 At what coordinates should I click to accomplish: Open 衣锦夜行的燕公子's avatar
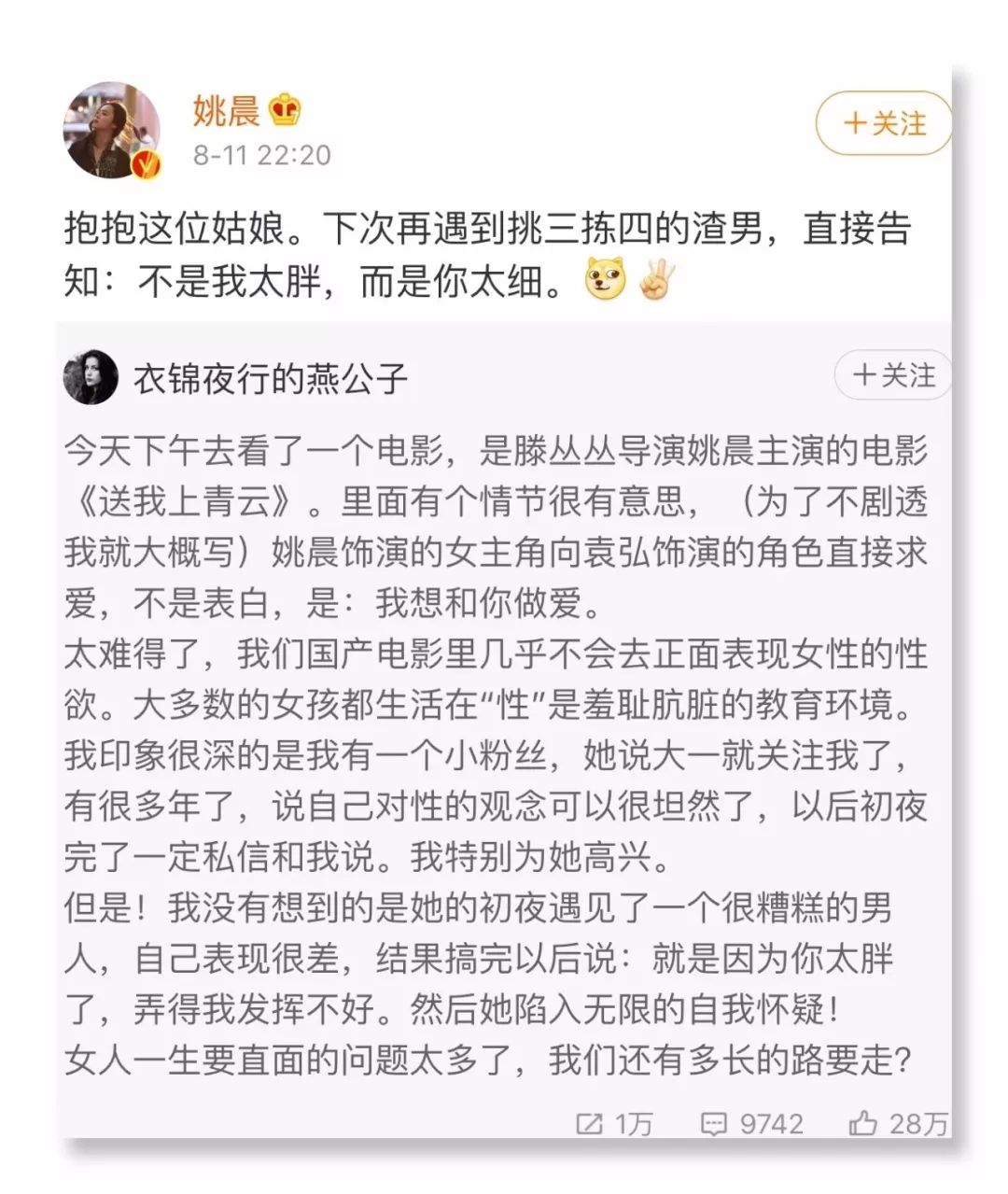pos(91,377)
